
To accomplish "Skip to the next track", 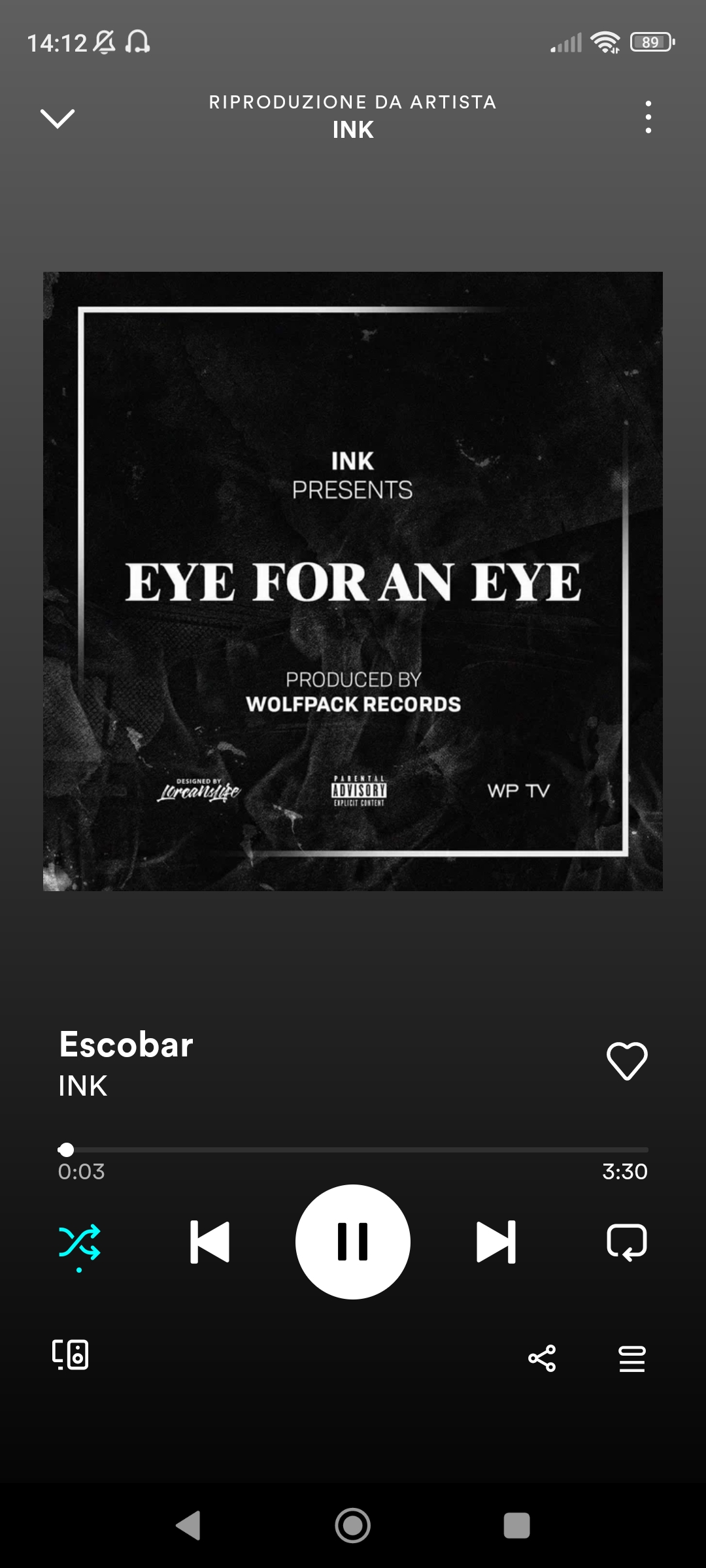I will (496, 1242).
